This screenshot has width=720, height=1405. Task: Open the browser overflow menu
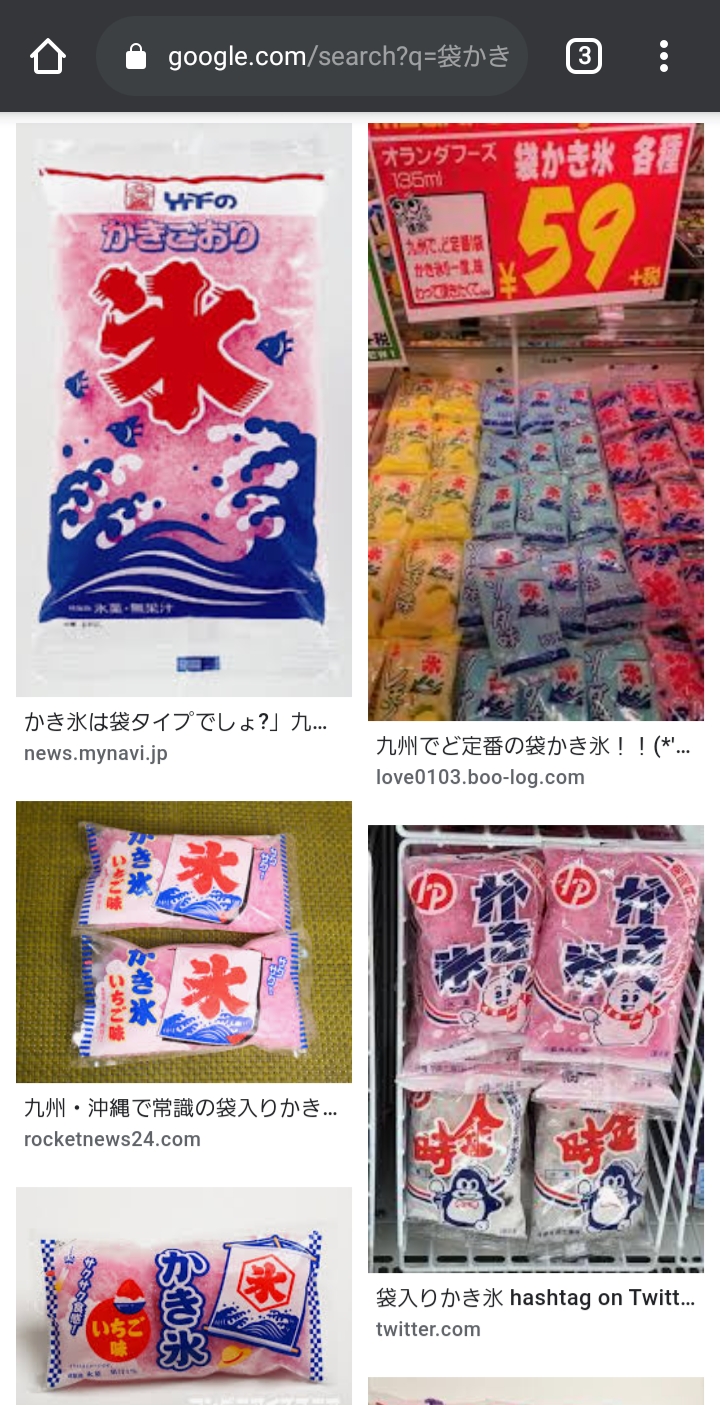click(663, 56)
